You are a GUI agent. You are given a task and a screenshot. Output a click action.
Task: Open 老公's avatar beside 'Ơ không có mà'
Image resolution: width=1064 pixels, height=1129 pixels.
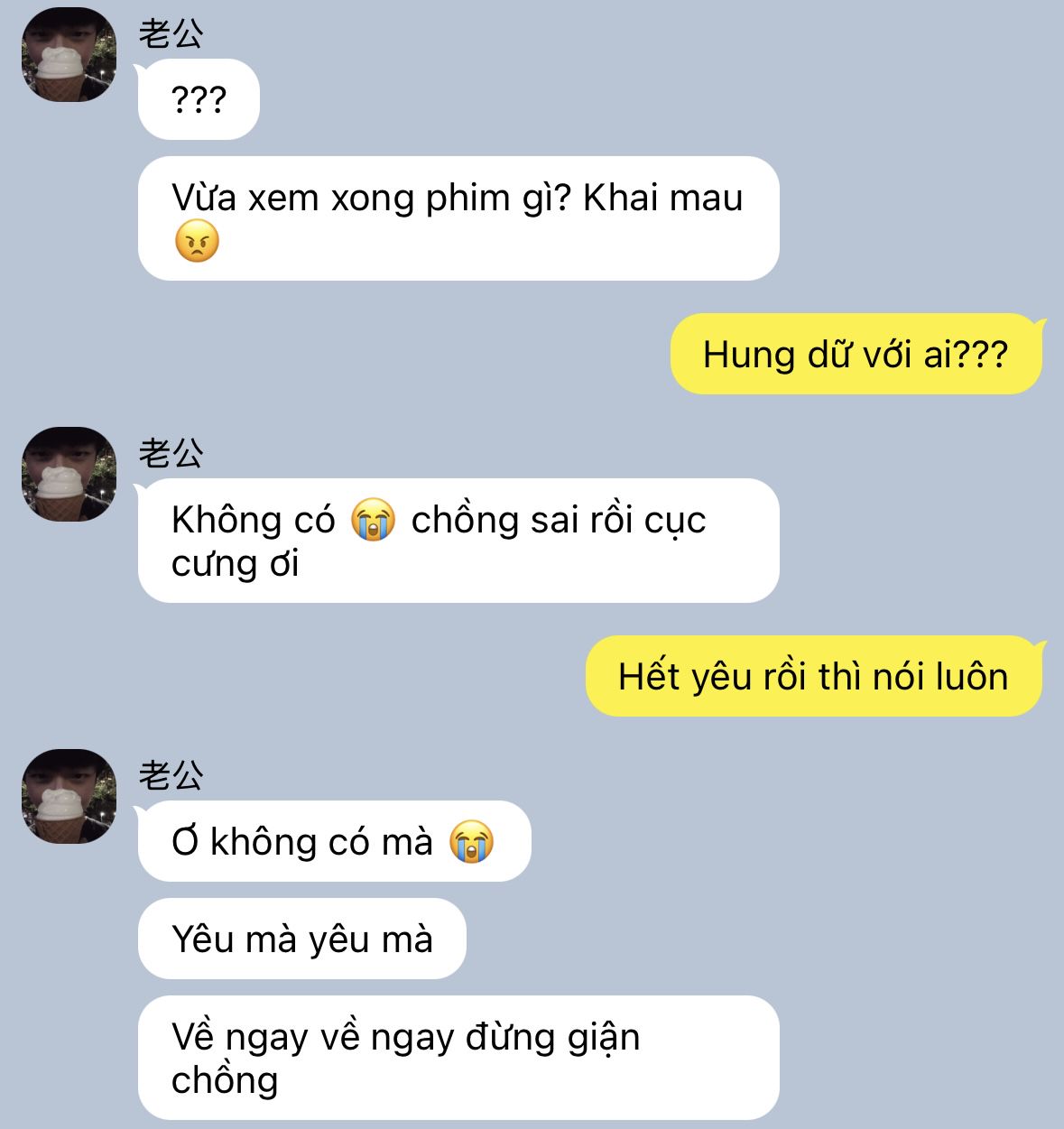(x=69, y=797)
